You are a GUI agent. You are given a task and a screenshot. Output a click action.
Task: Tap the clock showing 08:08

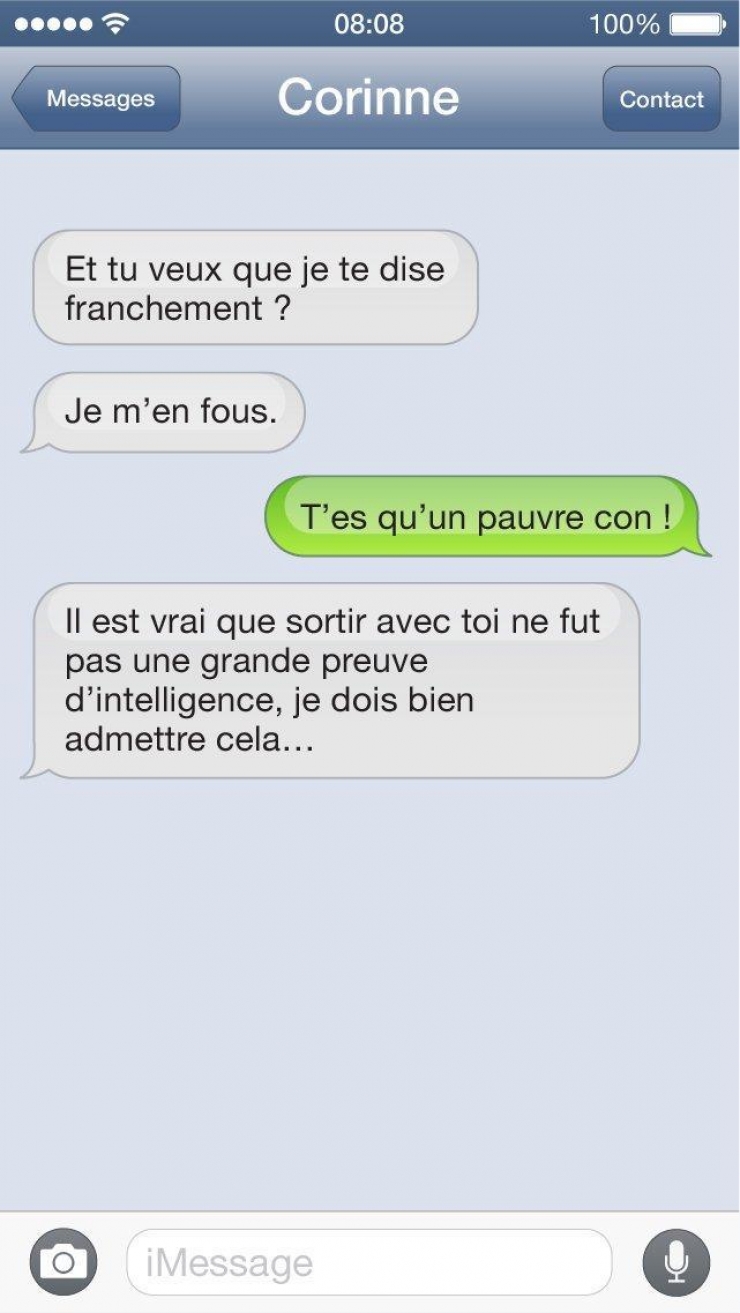370,24
